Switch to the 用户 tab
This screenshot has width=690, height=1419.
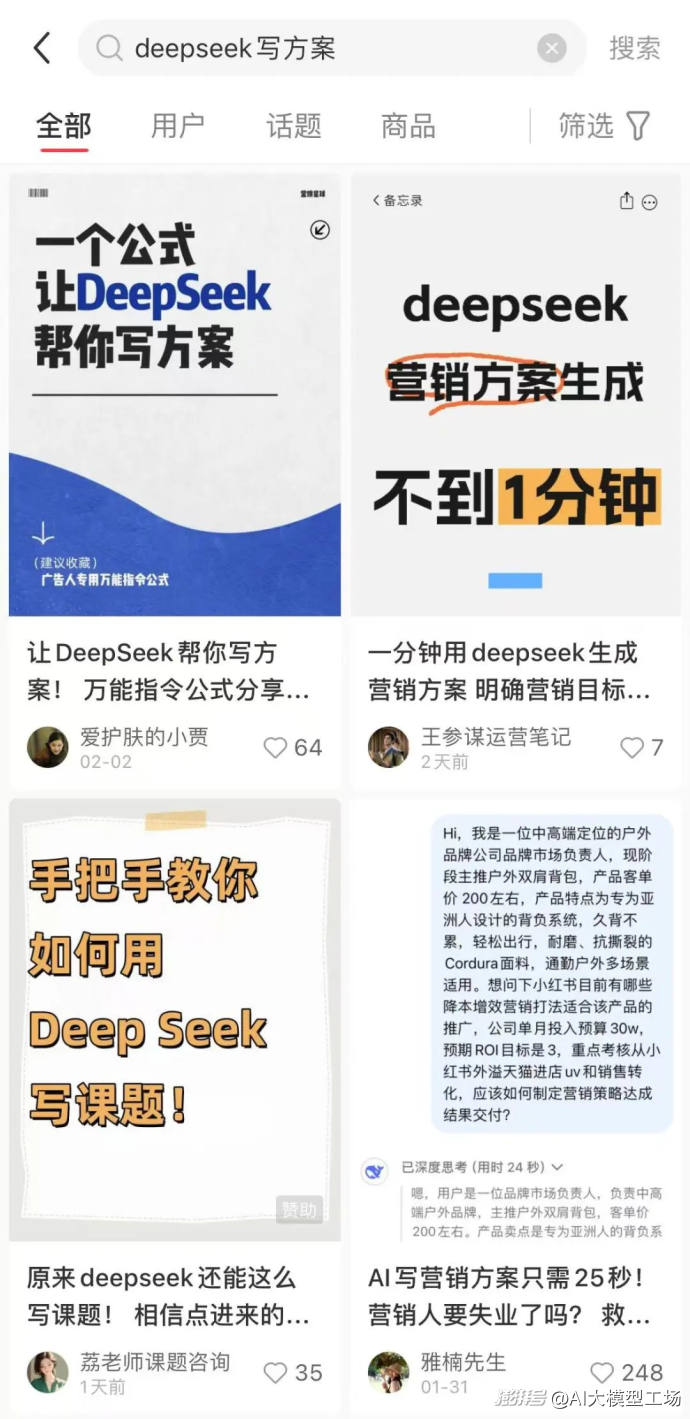tap(177, 126)
